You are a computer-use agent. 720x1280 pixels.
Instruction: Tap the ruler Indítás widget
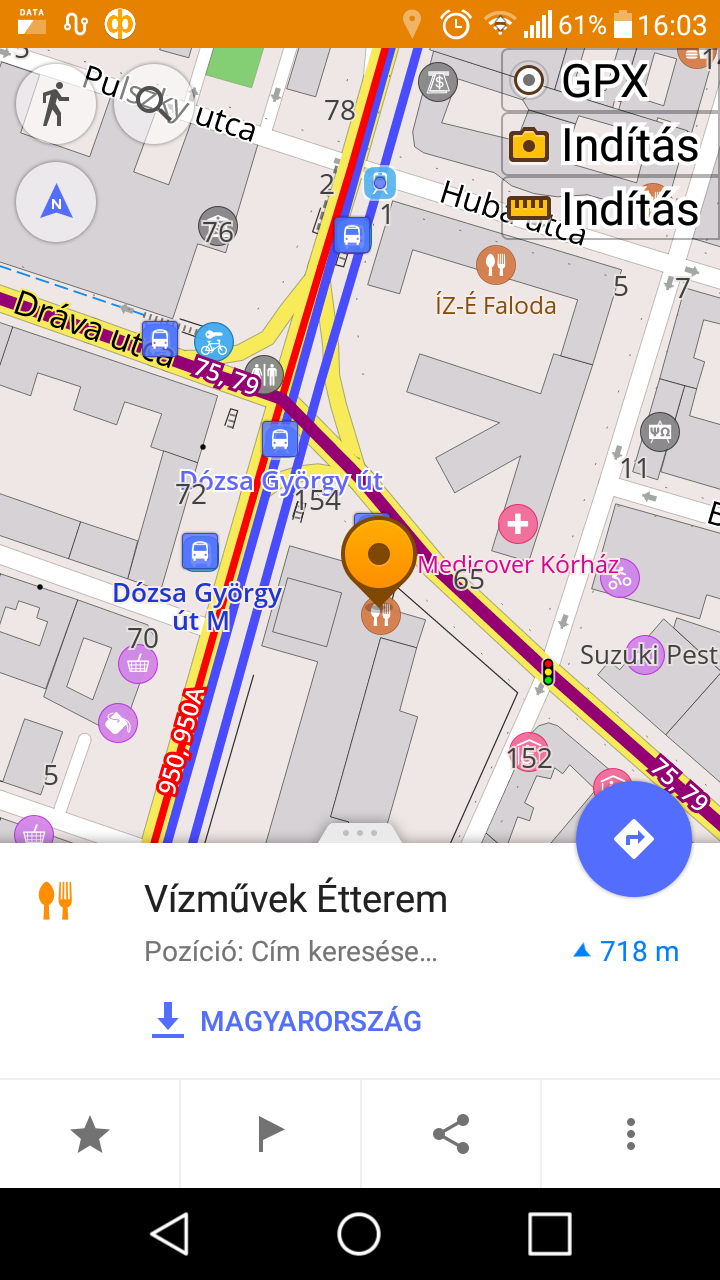click(610, 208)
